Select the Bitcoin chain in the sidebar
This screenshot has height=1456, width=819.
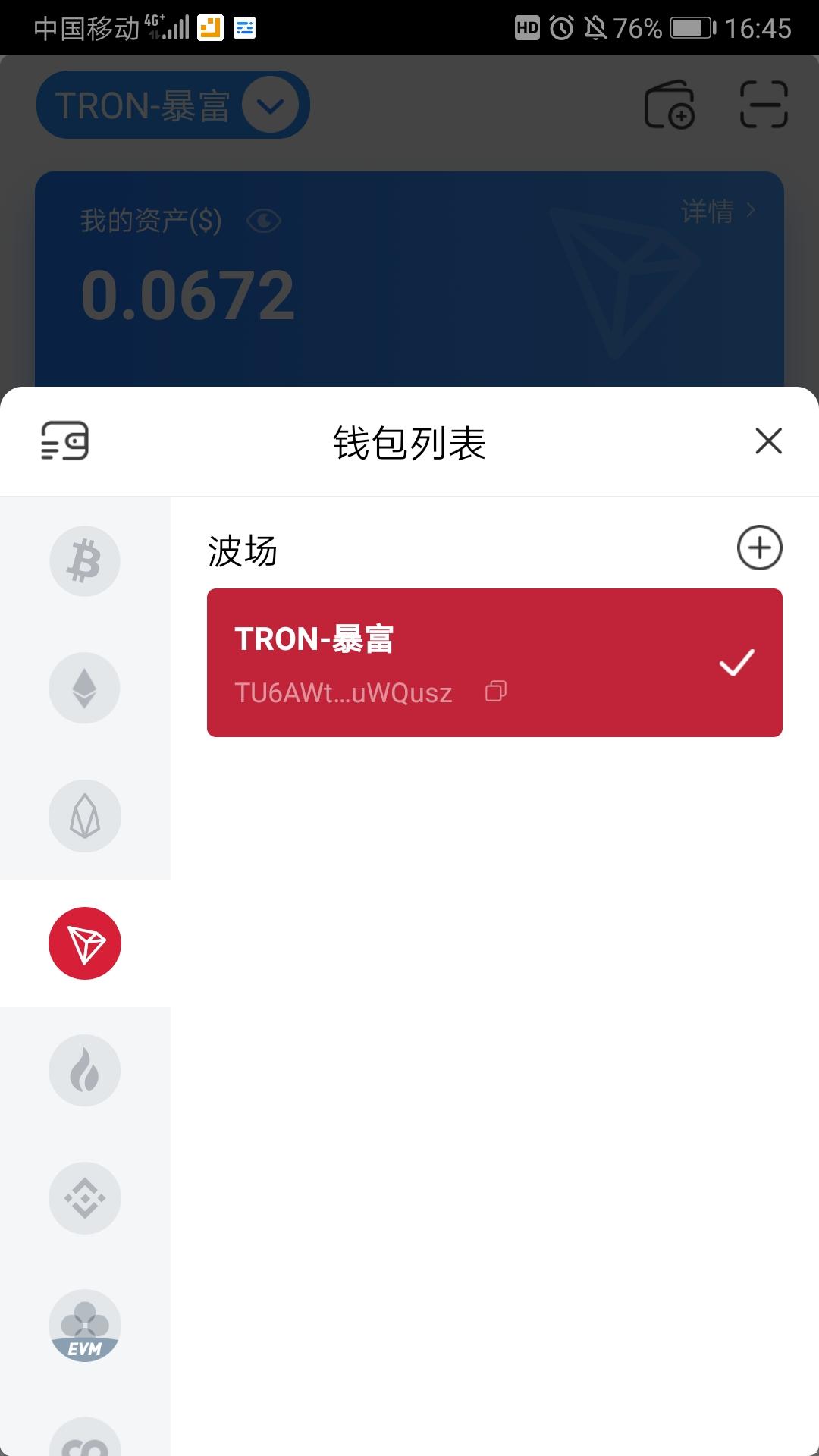point(85,560)
